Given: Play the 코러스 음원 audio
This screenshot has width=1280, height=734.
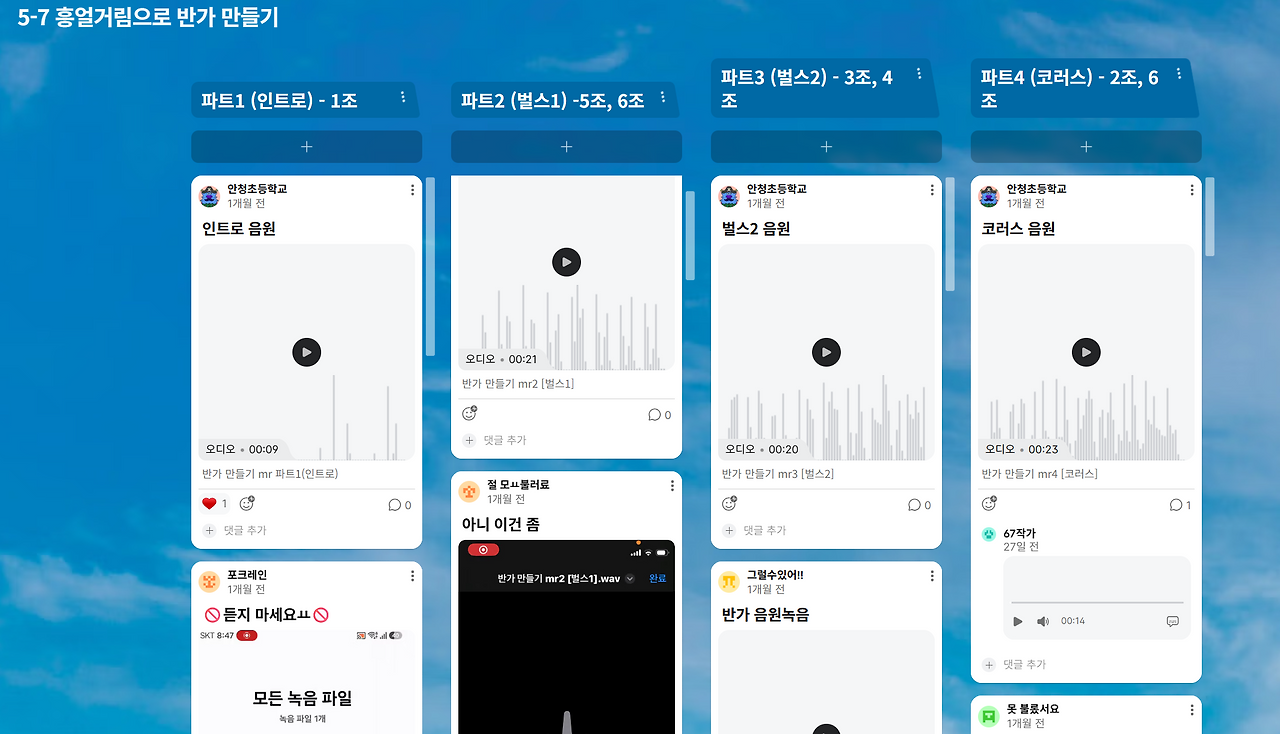Looking at the screenshot, I should coord(1086,352).
